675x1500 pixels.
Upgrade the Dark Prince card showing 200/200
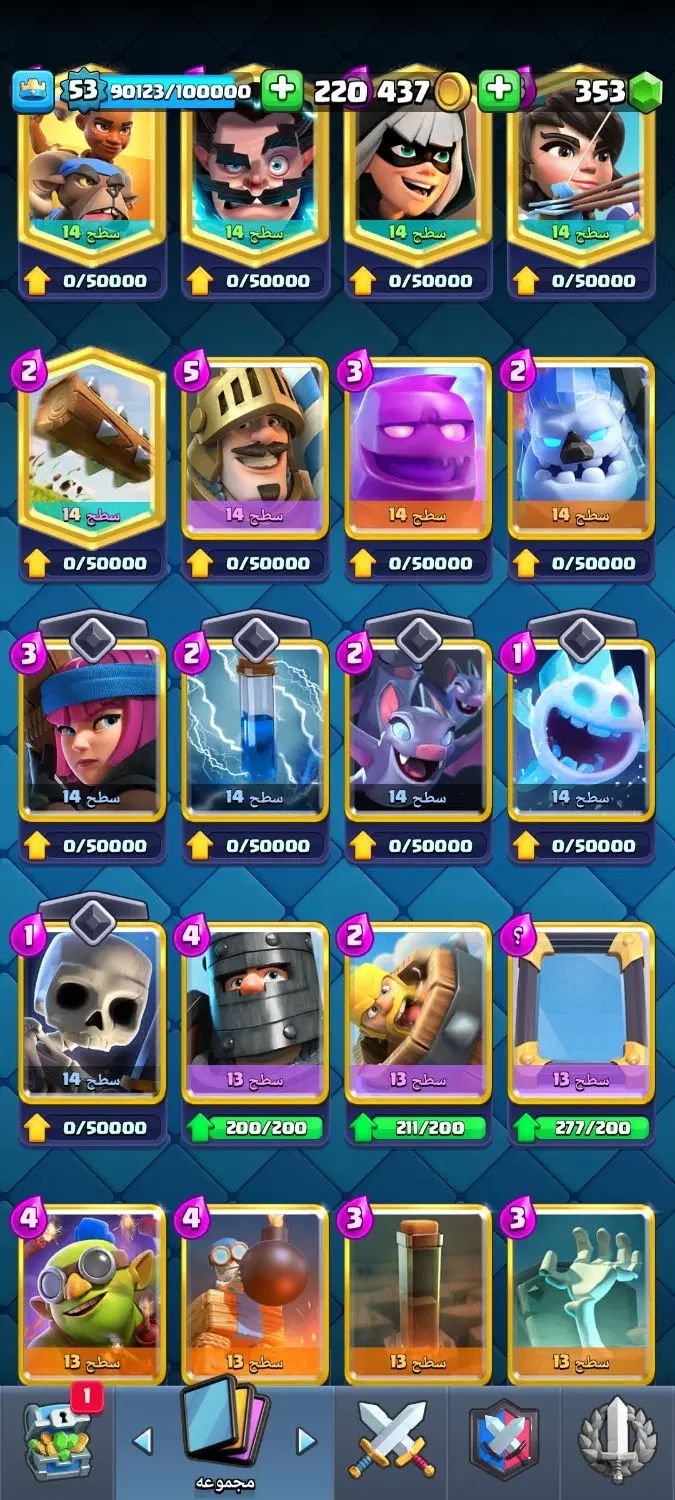coord(255,1128)
